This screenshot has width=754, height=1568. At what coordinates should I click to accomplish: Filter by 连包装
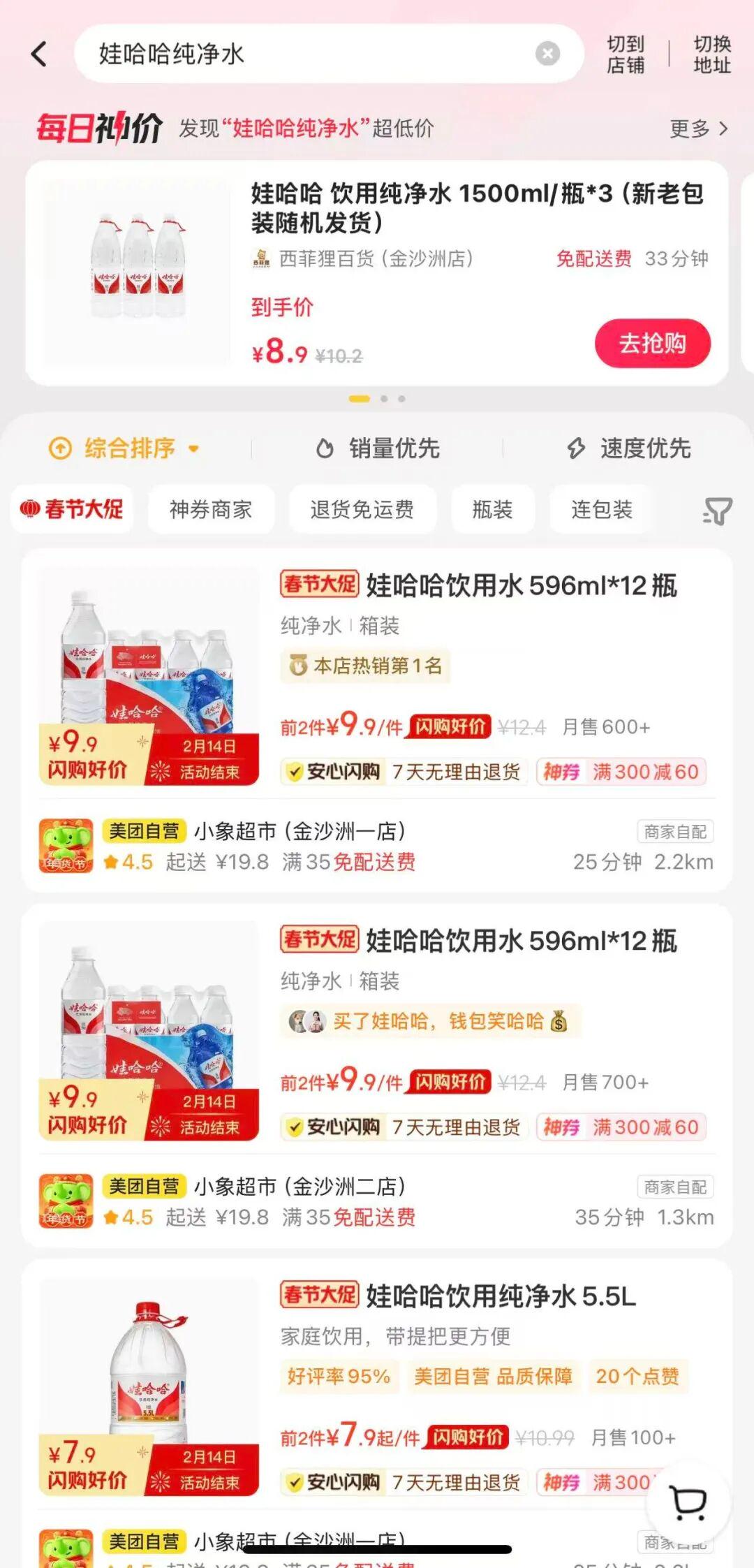click(x=602, y=509)
